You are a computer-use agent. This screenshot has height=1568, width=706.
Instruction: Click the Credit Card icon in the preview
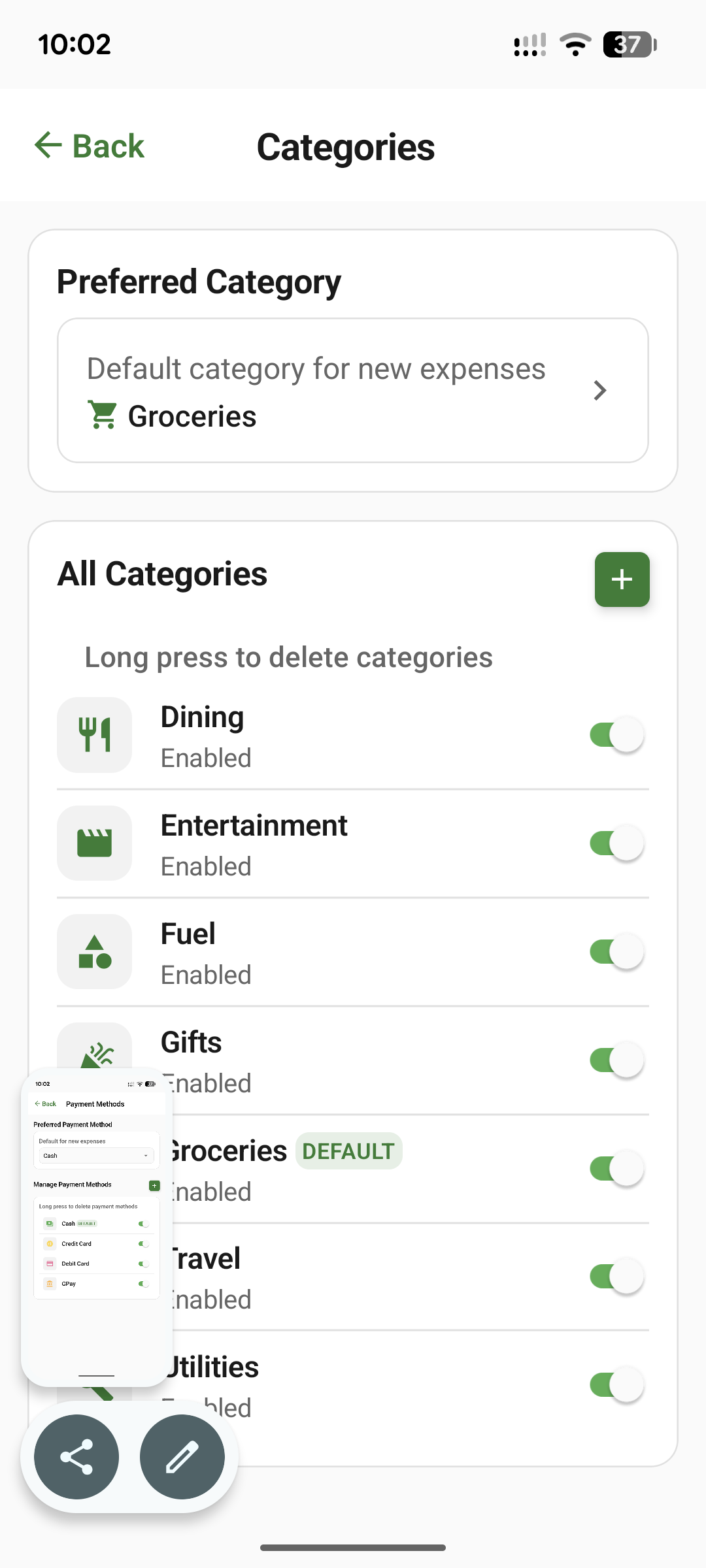coord(51,1244)
